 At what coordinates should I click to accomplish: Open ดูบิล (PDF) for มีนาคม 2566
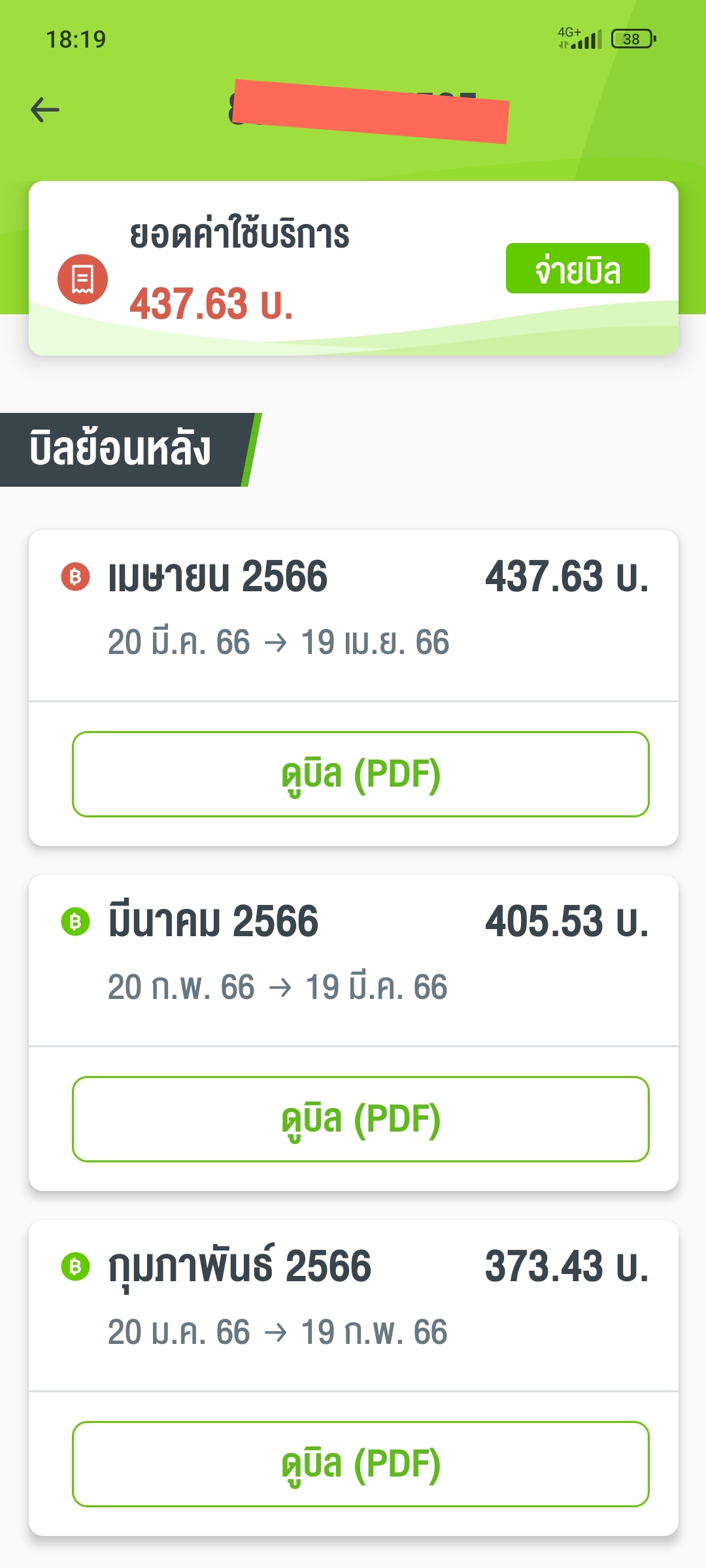click(361, 1119)
